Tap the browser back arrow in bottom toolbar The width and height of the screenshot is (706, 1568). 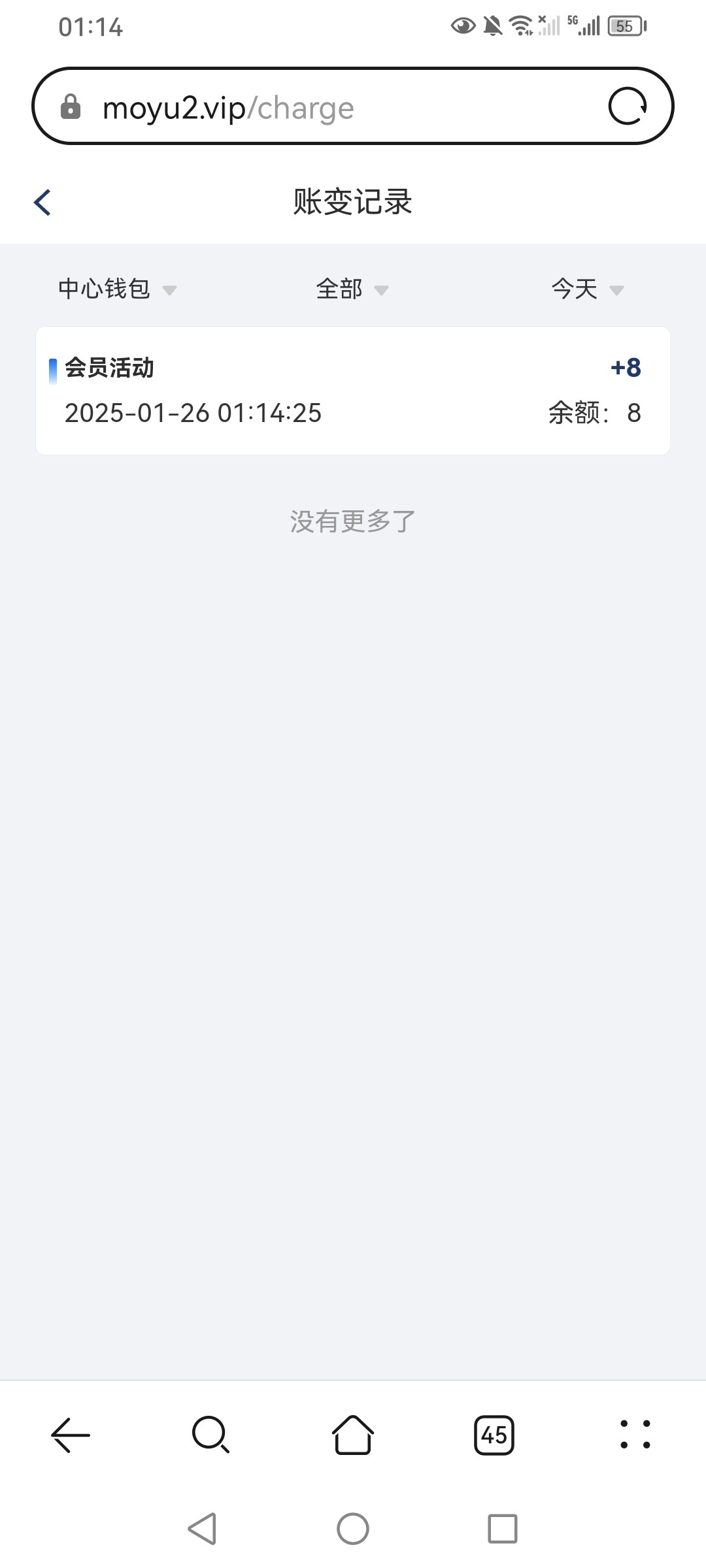pyautogui.click(x=71, y=1435)
